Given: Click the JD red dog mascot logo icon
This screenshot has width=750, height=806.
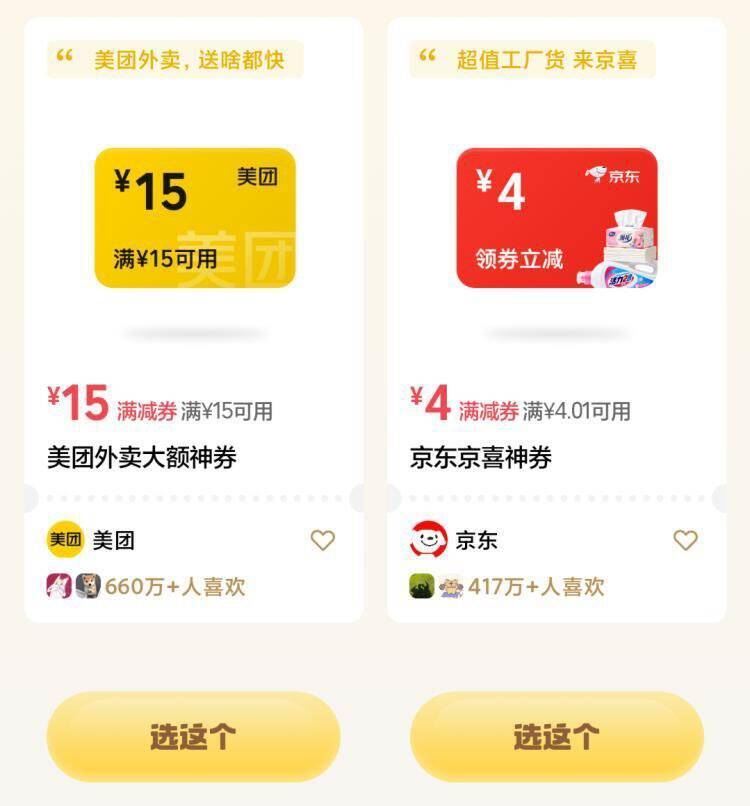Looking at the screenshot, I should coord(430,538).
